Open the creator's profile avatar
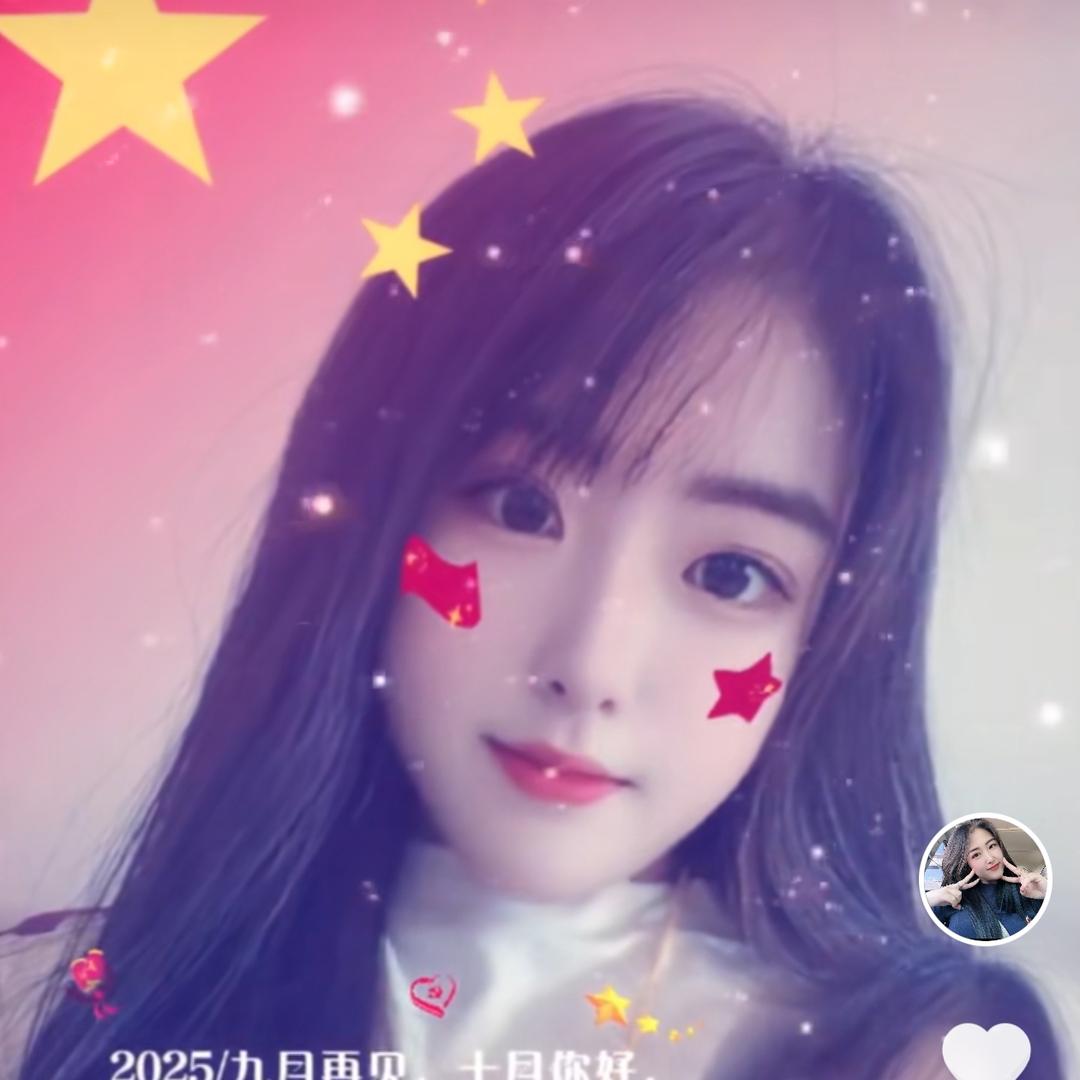The image size is (1080, 1080). [985, 878]
